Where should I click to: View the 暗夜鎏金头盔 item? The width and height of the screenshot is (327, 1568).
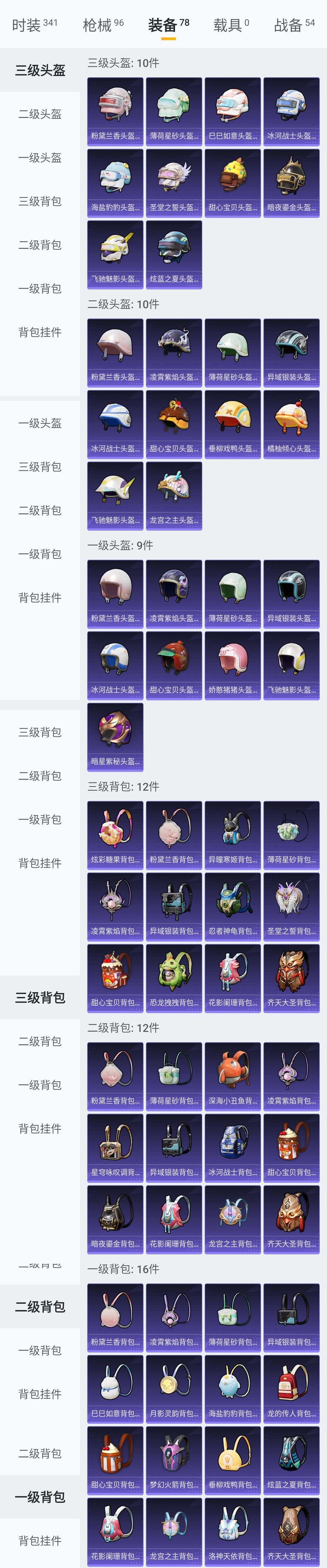292,182
